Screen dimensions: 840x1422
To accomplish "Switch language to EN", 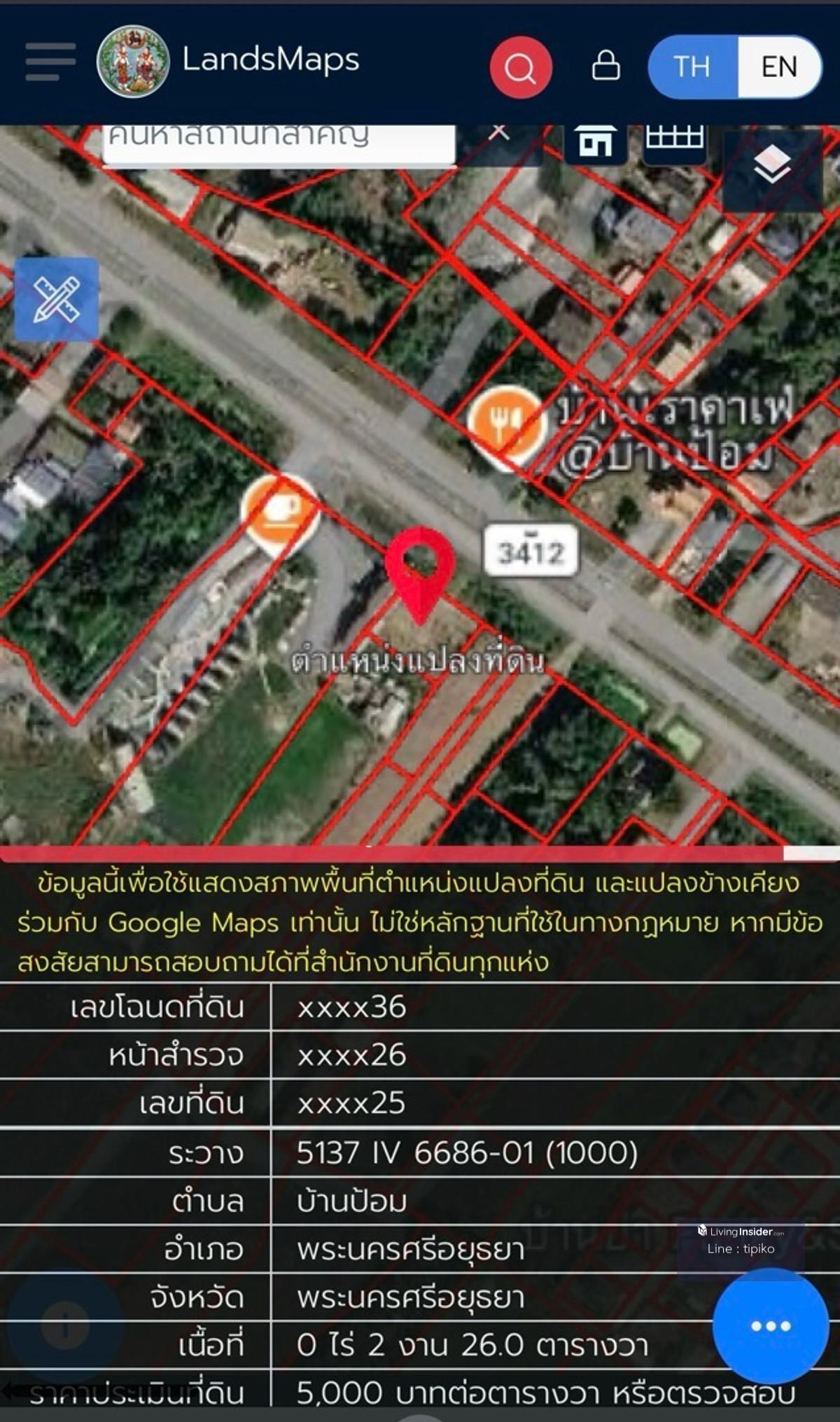I will (779, 67).
